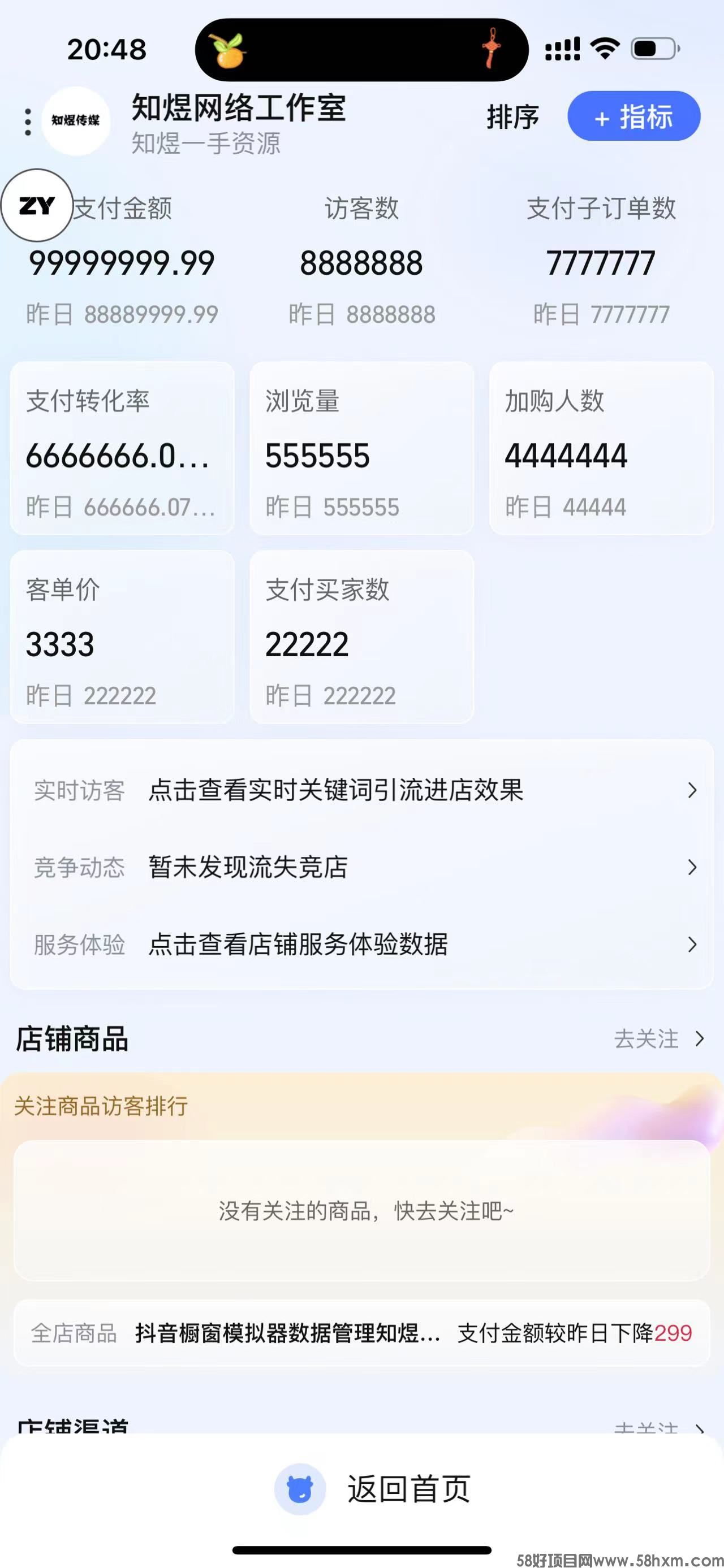Tap 排序 to sort metrics
724x1568 pixels.
tap(512, 117)
